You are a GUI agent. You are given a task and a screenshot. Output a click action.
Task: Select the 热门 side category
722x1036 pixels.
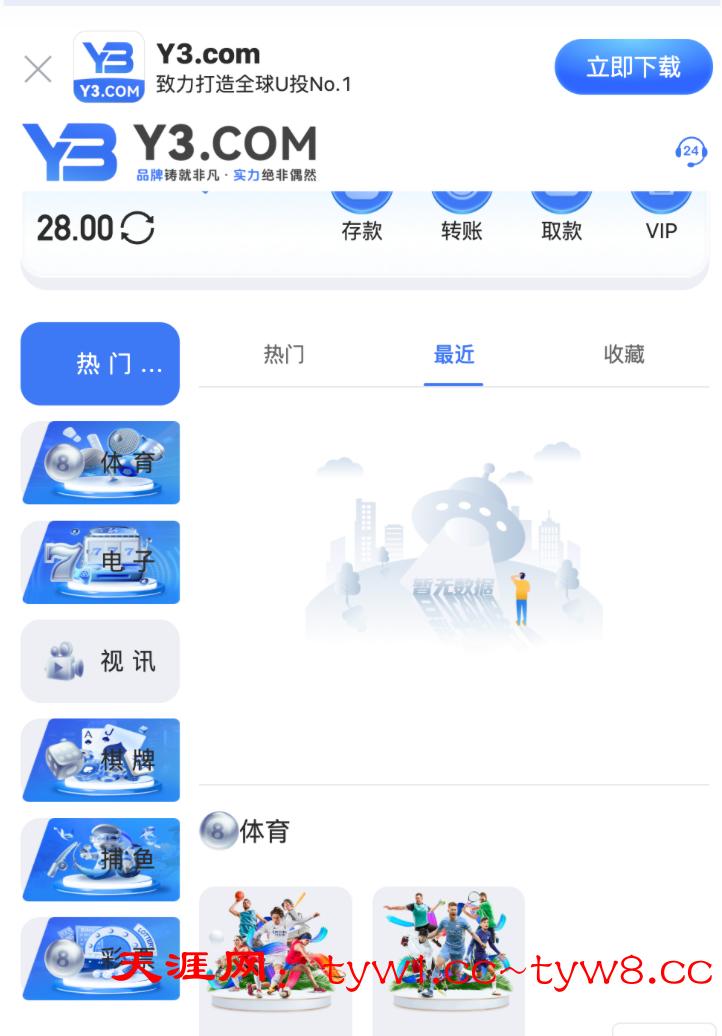[x=100, y=363]
